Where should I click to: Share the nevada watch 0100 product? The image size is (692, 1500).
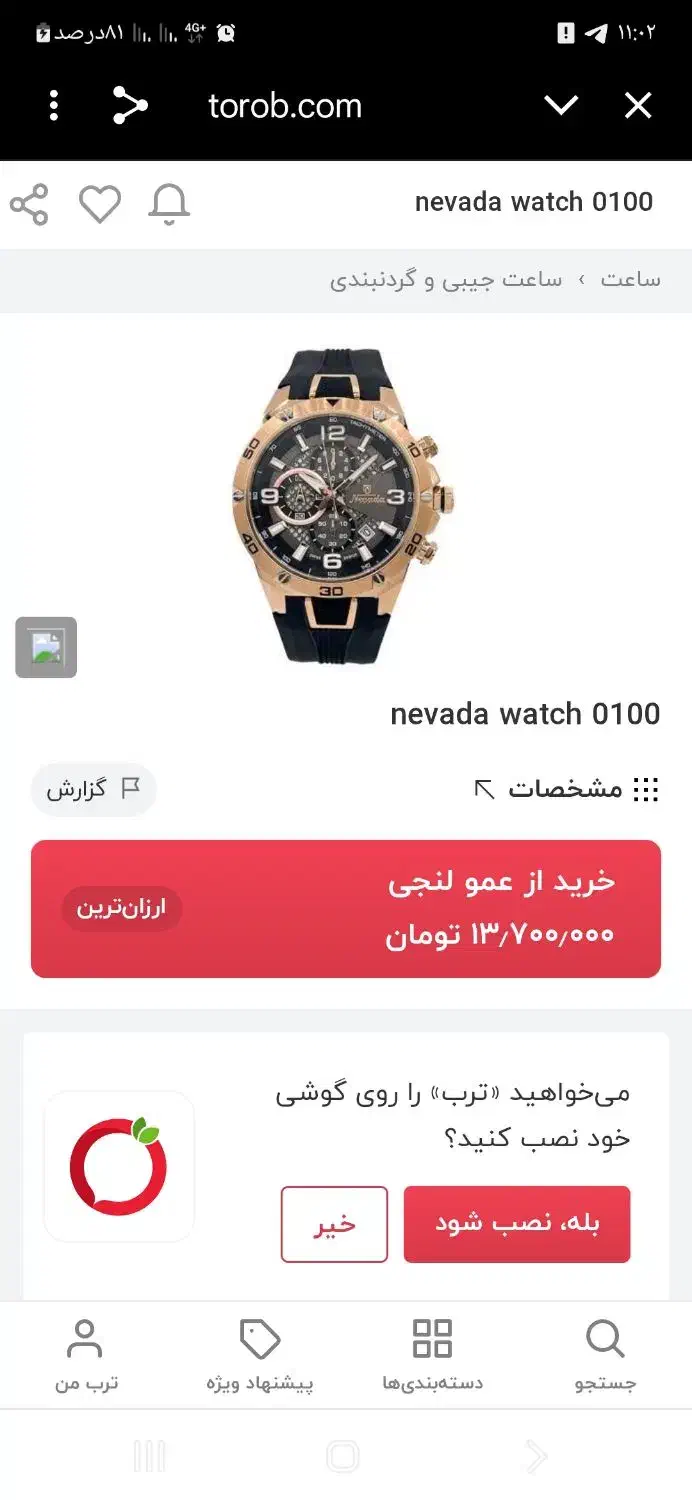(29, 204)
